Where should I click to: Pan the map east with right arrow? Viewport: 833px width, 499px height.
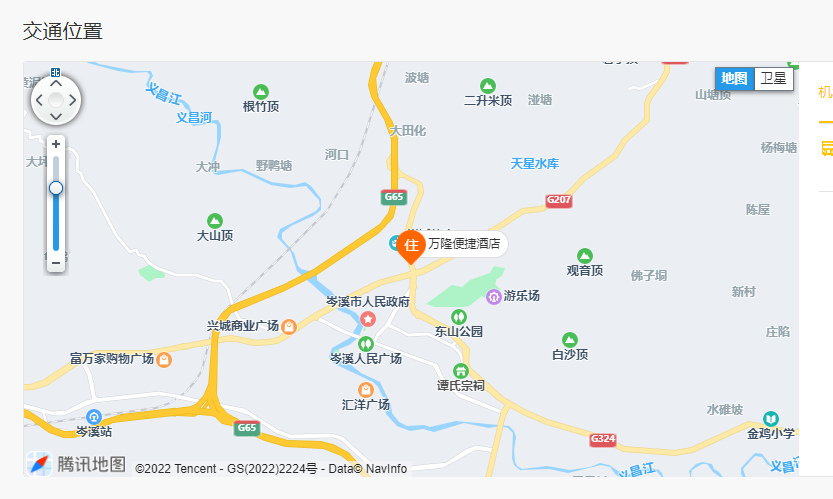(x=72, y=100)
